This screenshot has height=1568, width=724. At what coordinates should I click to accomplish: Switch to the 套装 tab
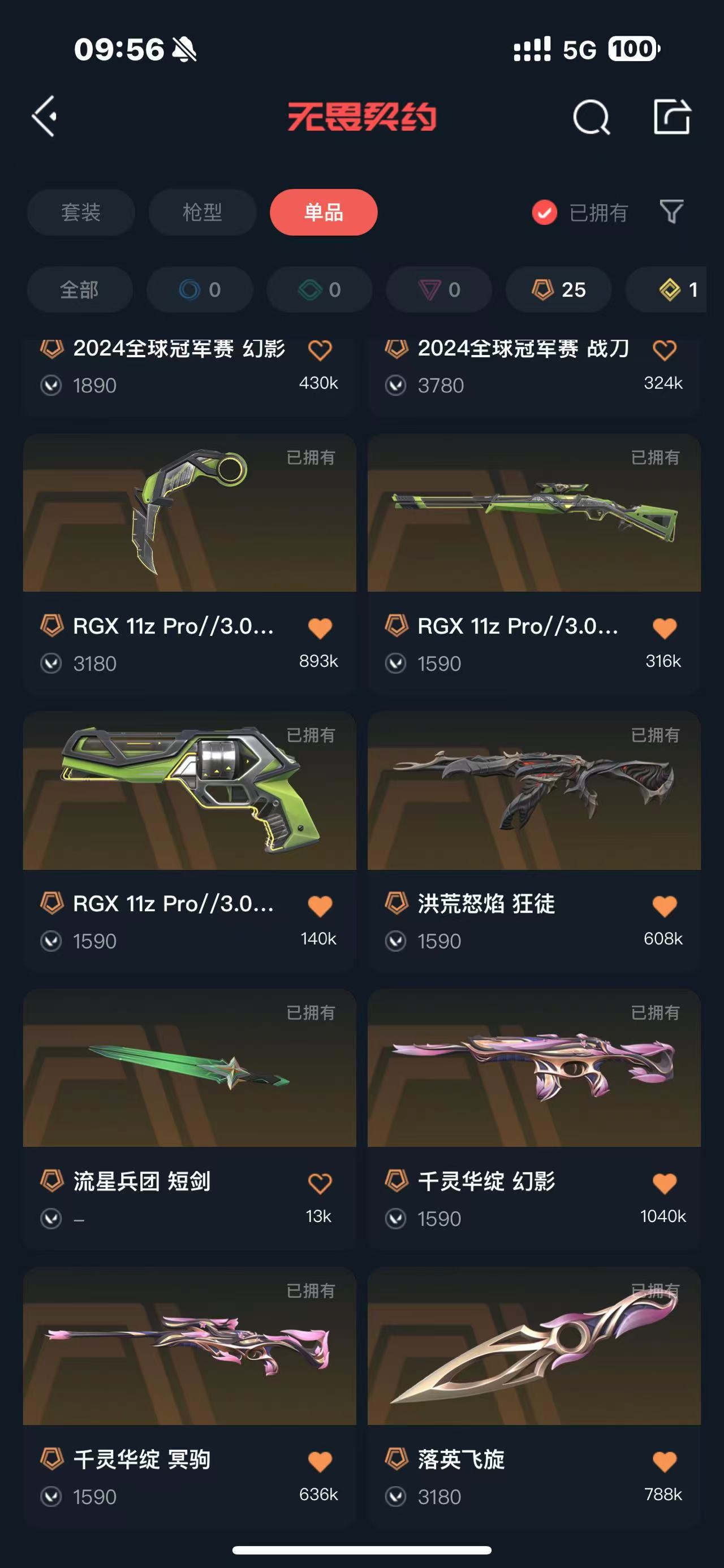pos(80,213)
